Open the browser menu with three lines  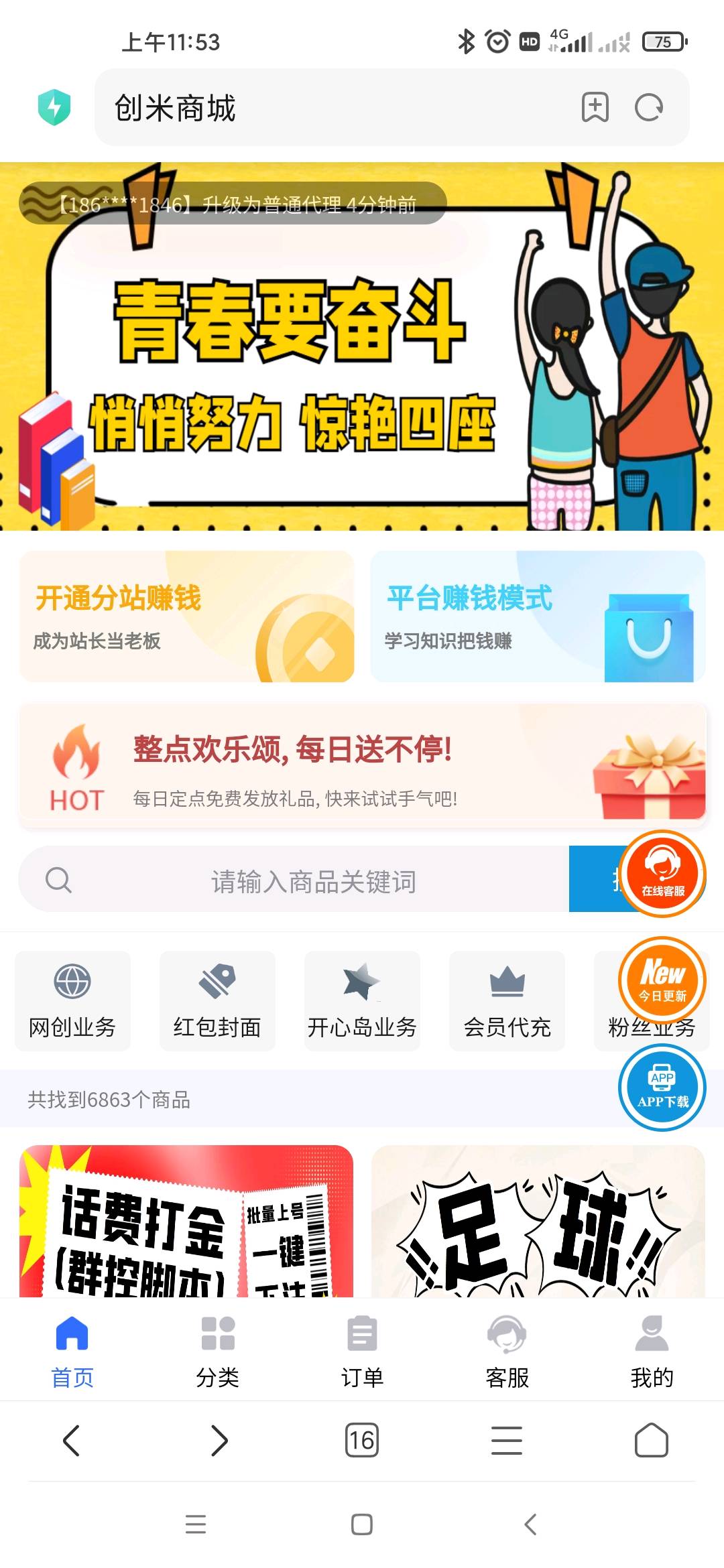coord(507,1440)
